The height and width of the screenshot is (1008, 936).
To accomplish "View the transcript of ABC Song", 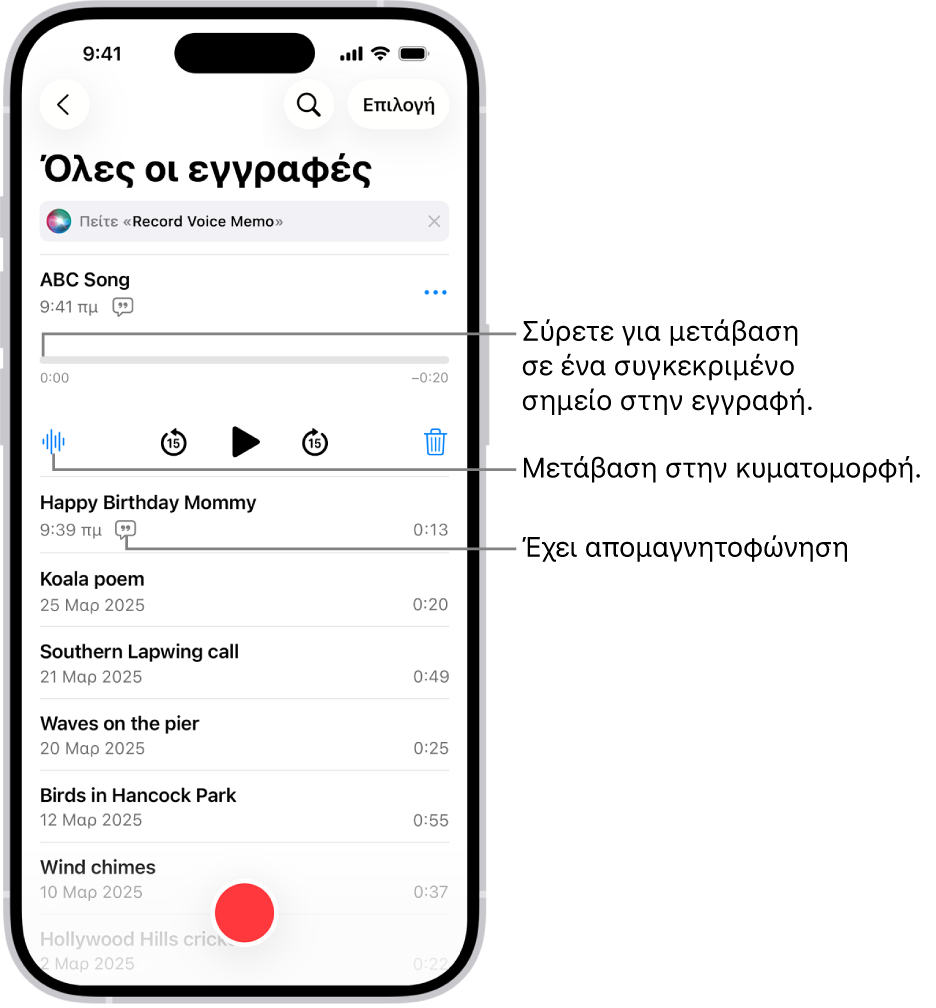I will 123,307.
